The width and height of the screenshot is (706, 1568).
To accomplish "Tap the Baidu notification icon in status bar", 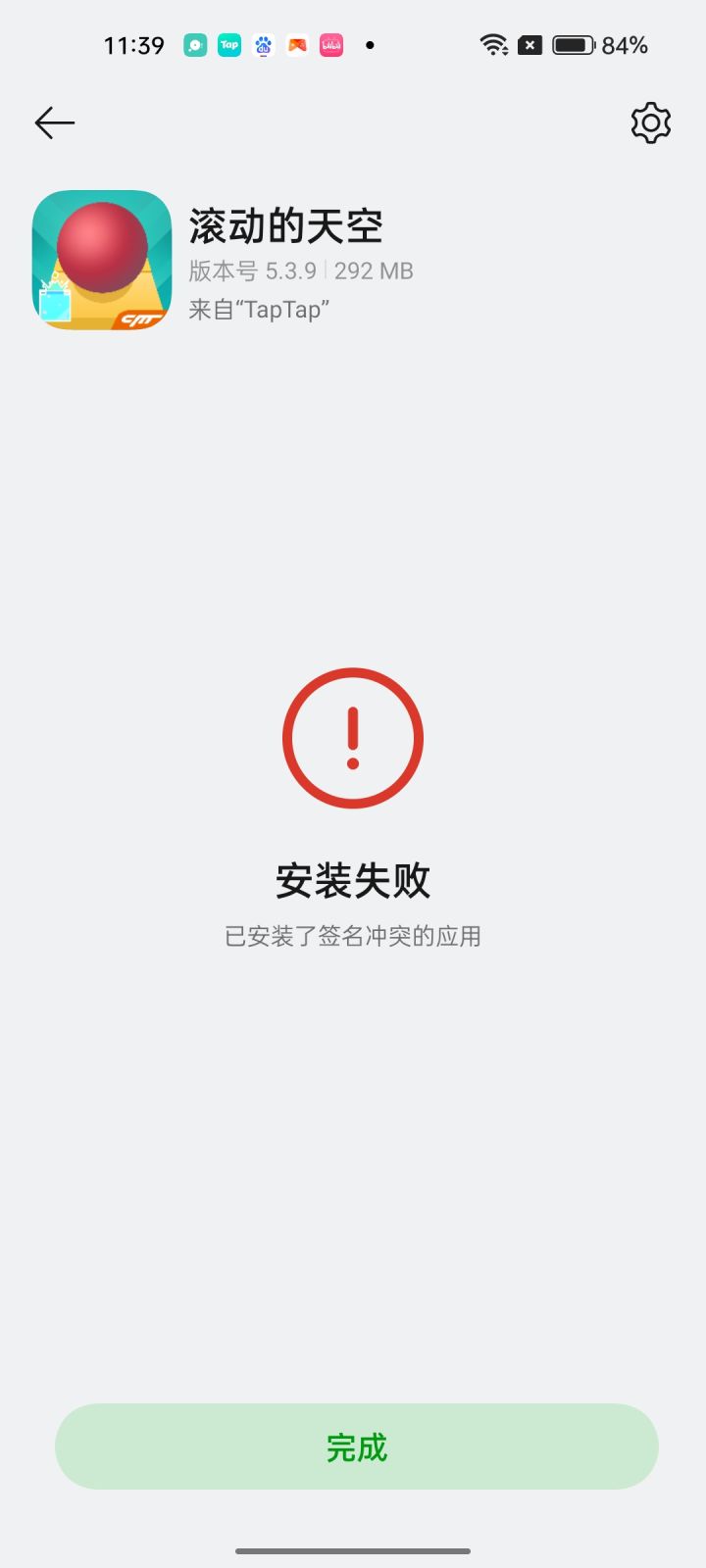I will 262,45.
